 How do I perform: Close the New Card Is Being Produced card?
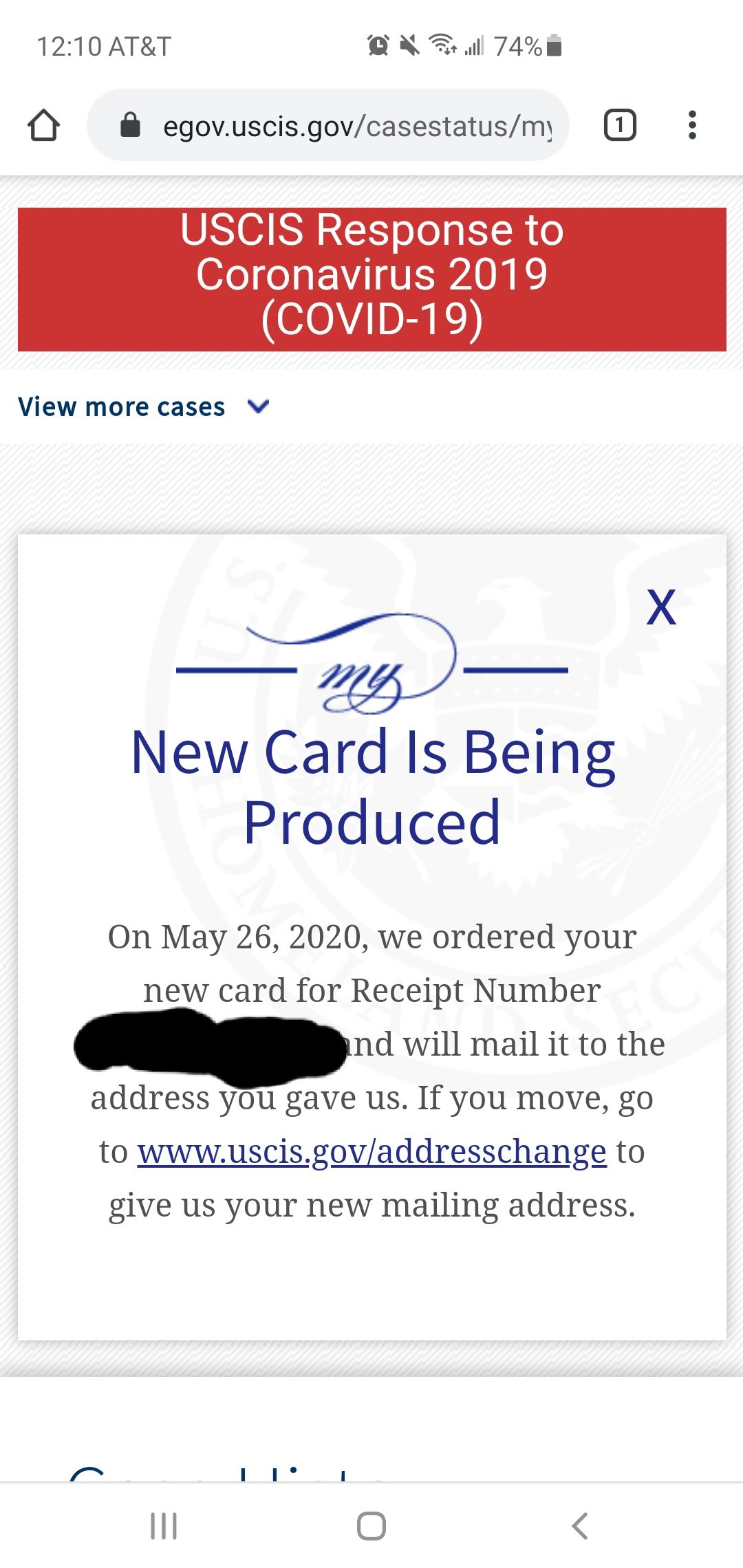661,607
